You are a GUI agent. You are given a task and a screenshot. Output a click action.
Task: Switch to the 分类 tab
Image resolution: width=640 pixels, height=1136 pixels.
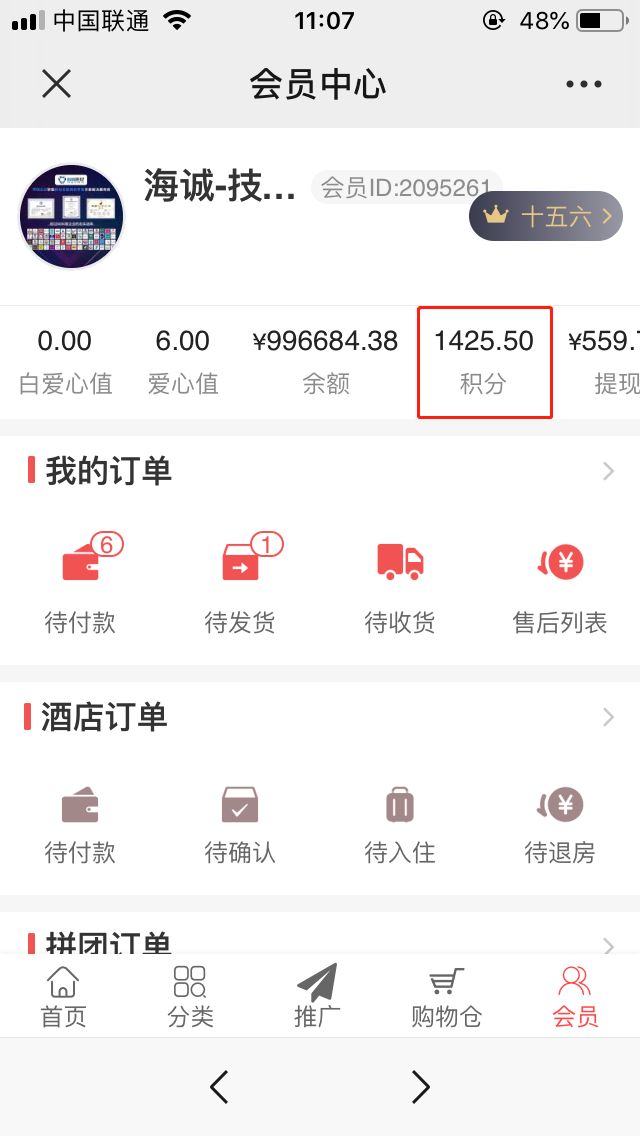[x=190, y=997]
